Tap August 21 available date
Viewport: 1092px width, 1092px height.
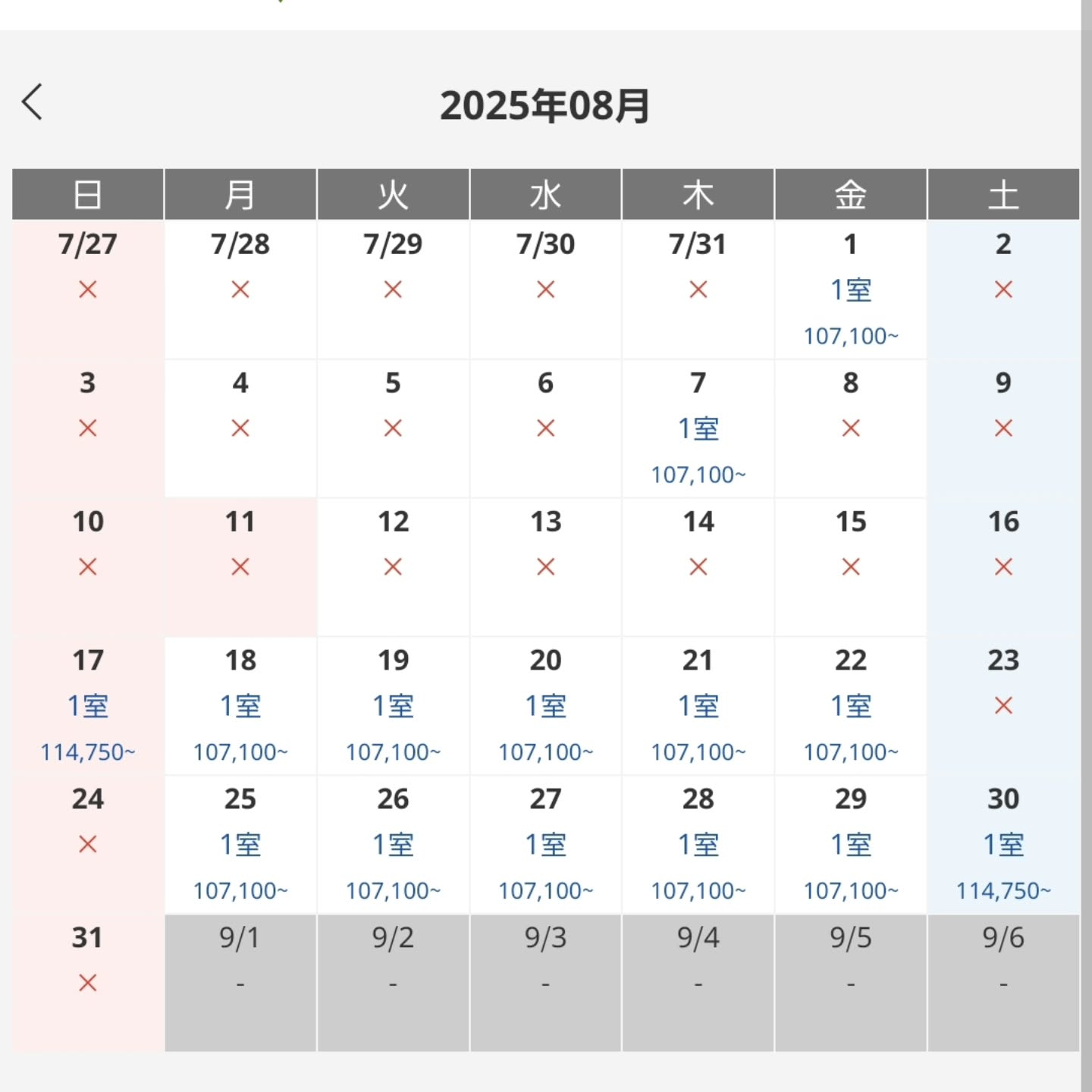point(698,707)
